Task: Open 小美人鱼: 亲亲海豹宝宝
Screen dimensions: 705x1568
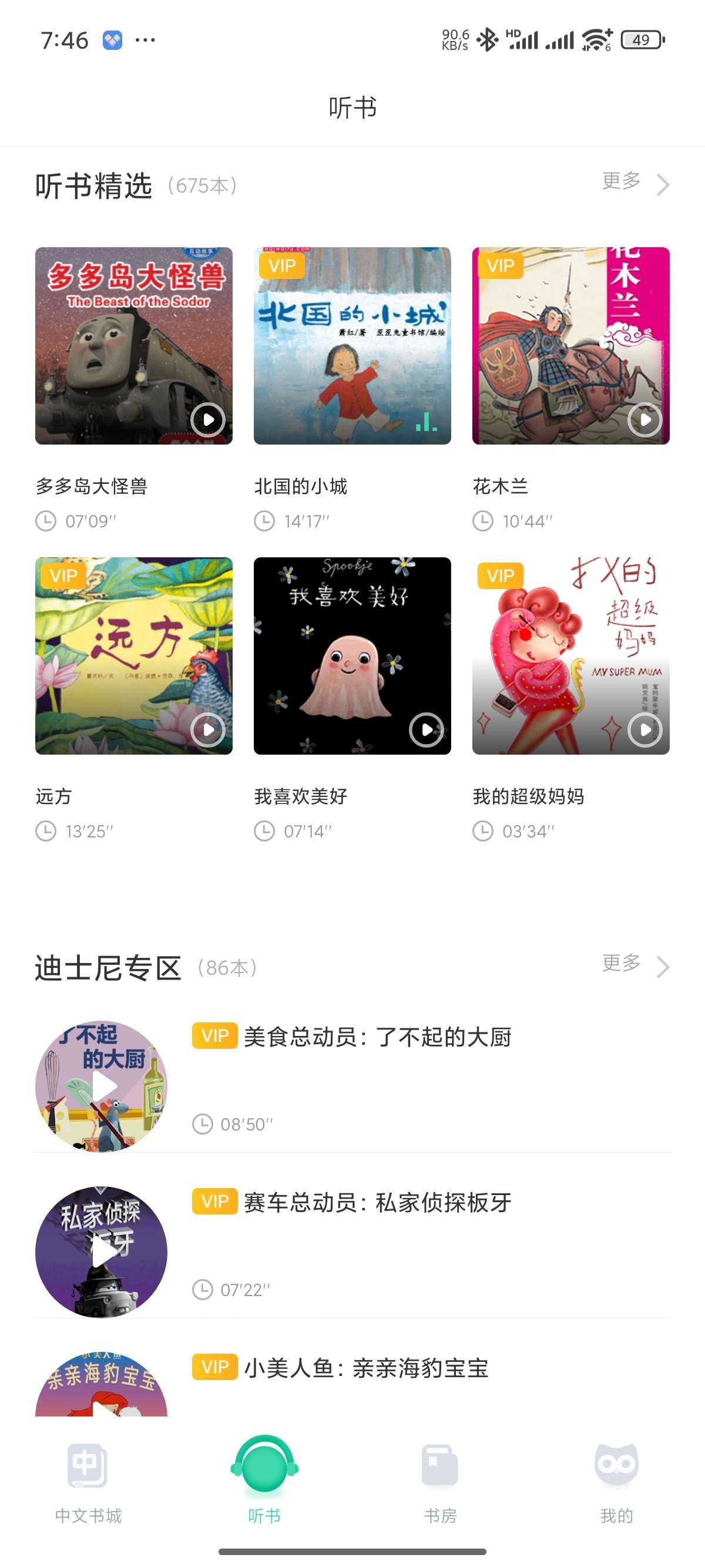Action: [365, 1368]
